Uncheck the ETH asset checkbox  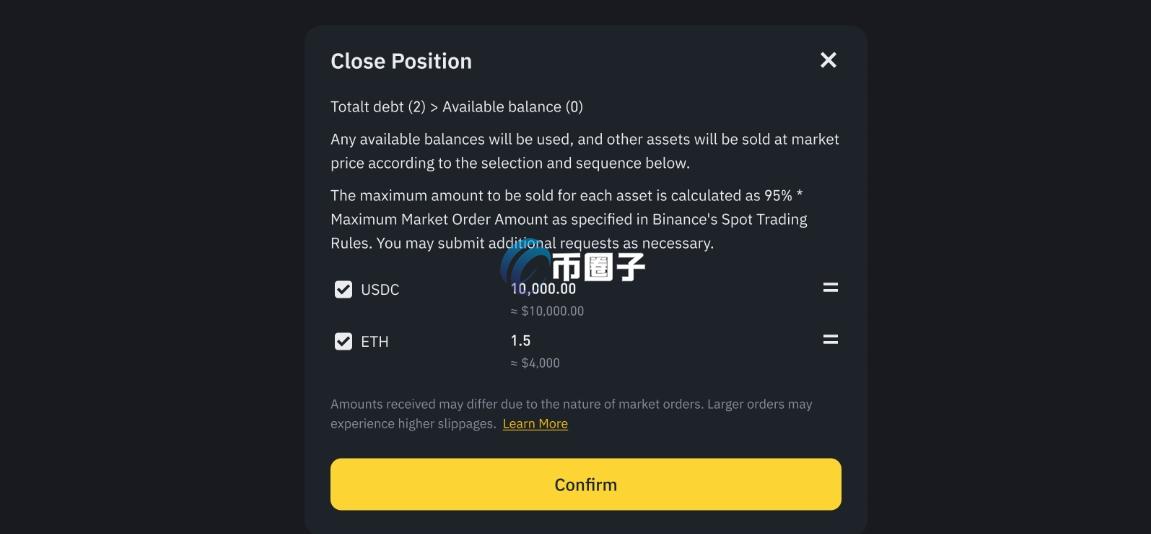click(343, 341)
